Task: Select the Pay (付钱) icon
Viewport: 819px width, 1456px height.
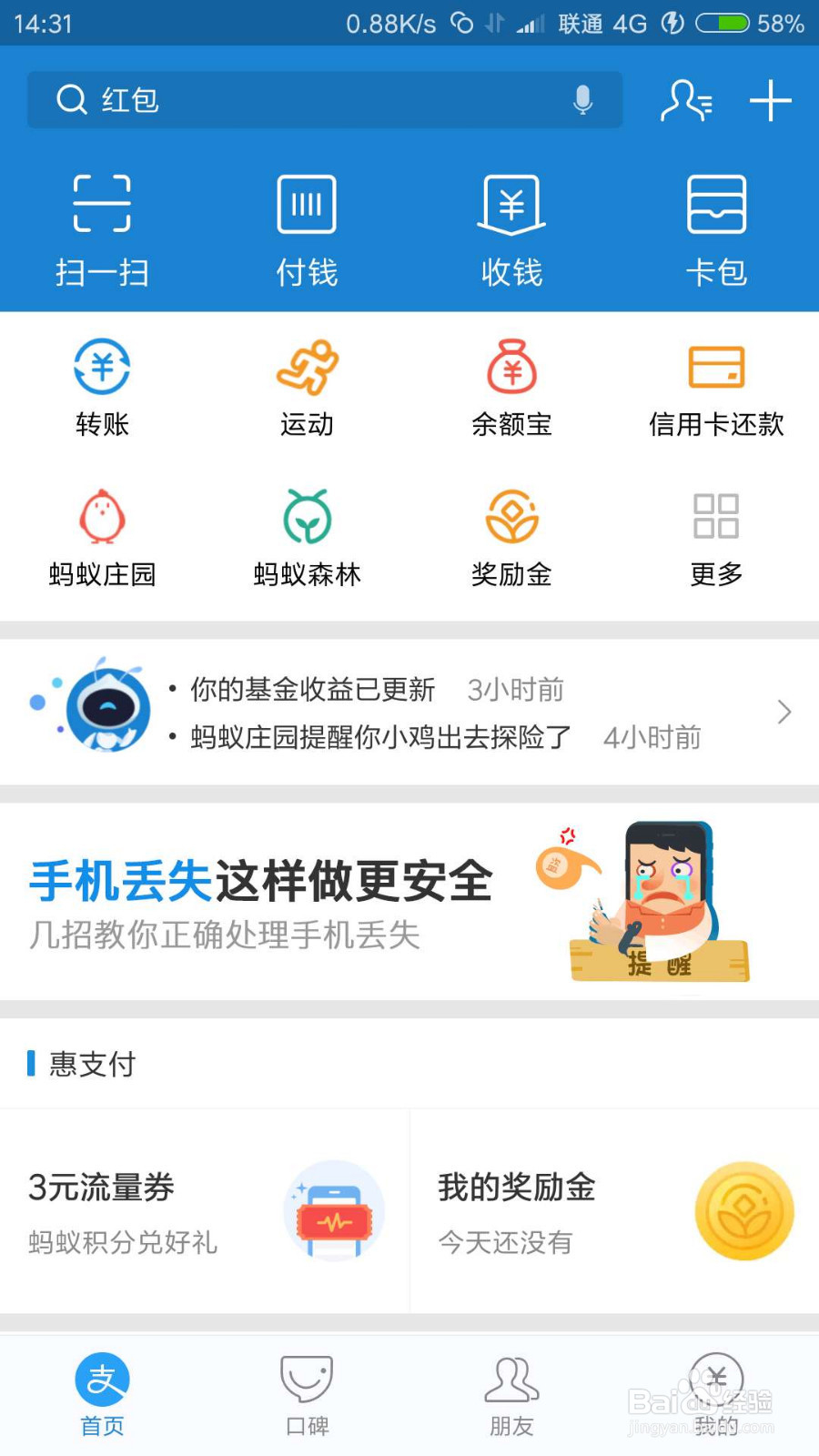Action: point(305,227)
